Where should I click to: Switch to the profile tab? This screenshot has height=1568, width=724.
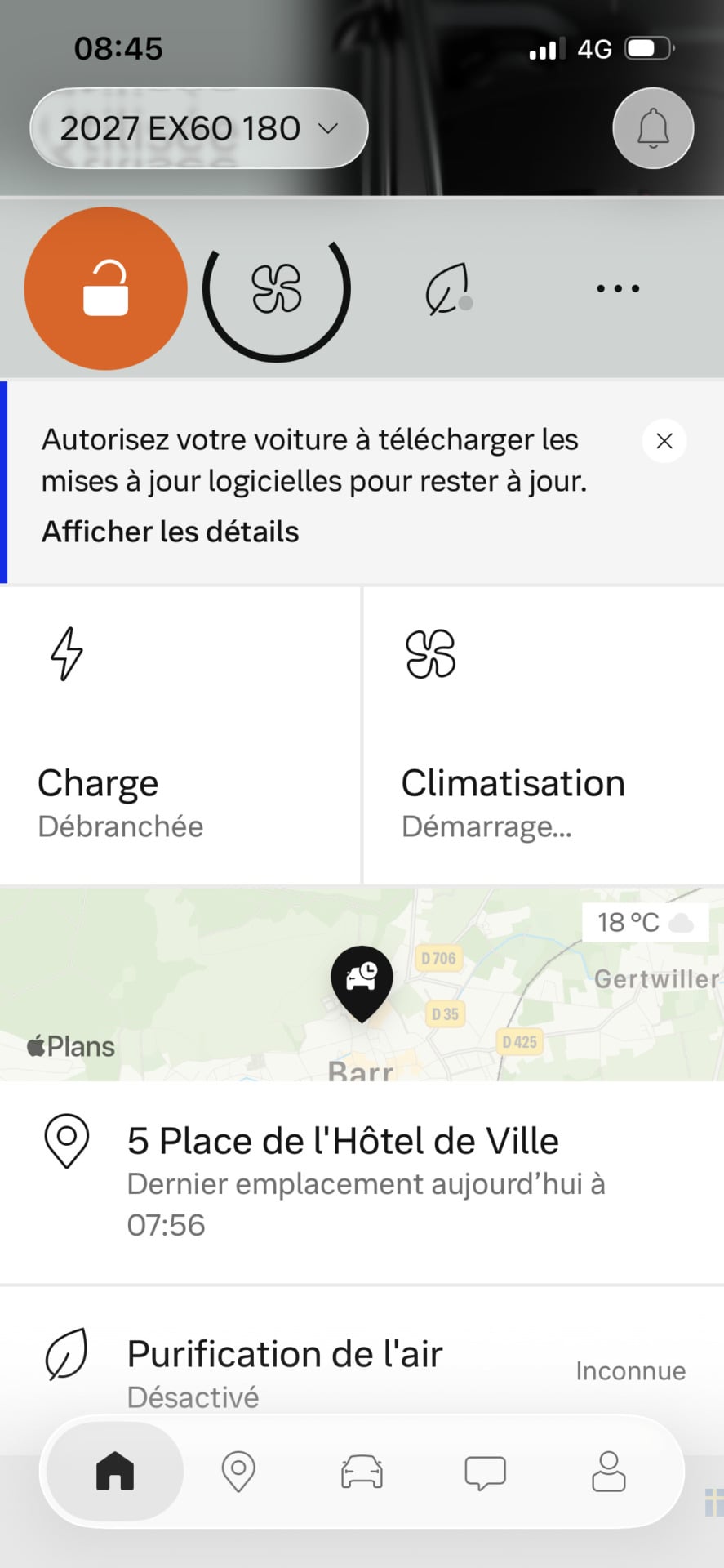(x=609, y=1471)
